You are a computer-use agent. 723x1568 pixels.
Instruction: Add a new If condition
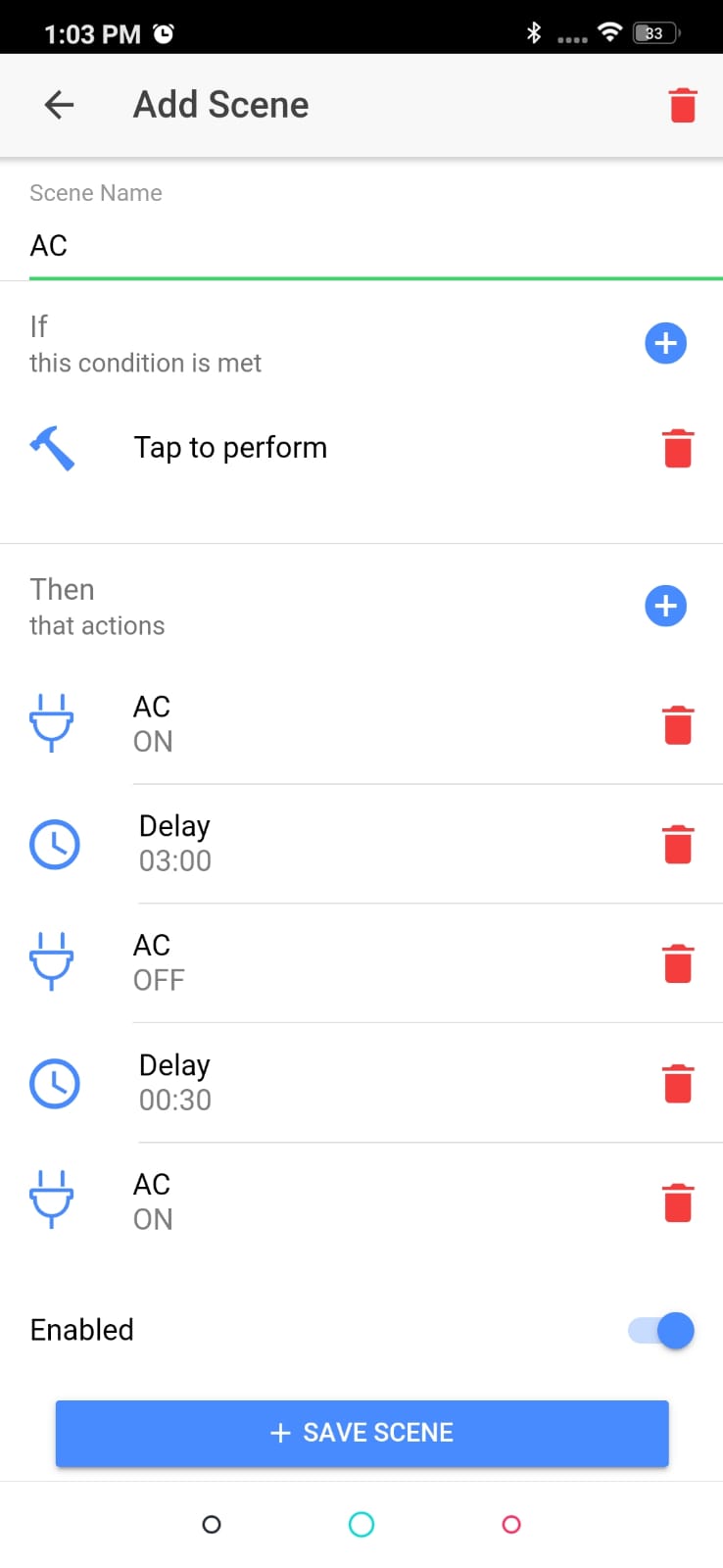click(x=665, y=343)
